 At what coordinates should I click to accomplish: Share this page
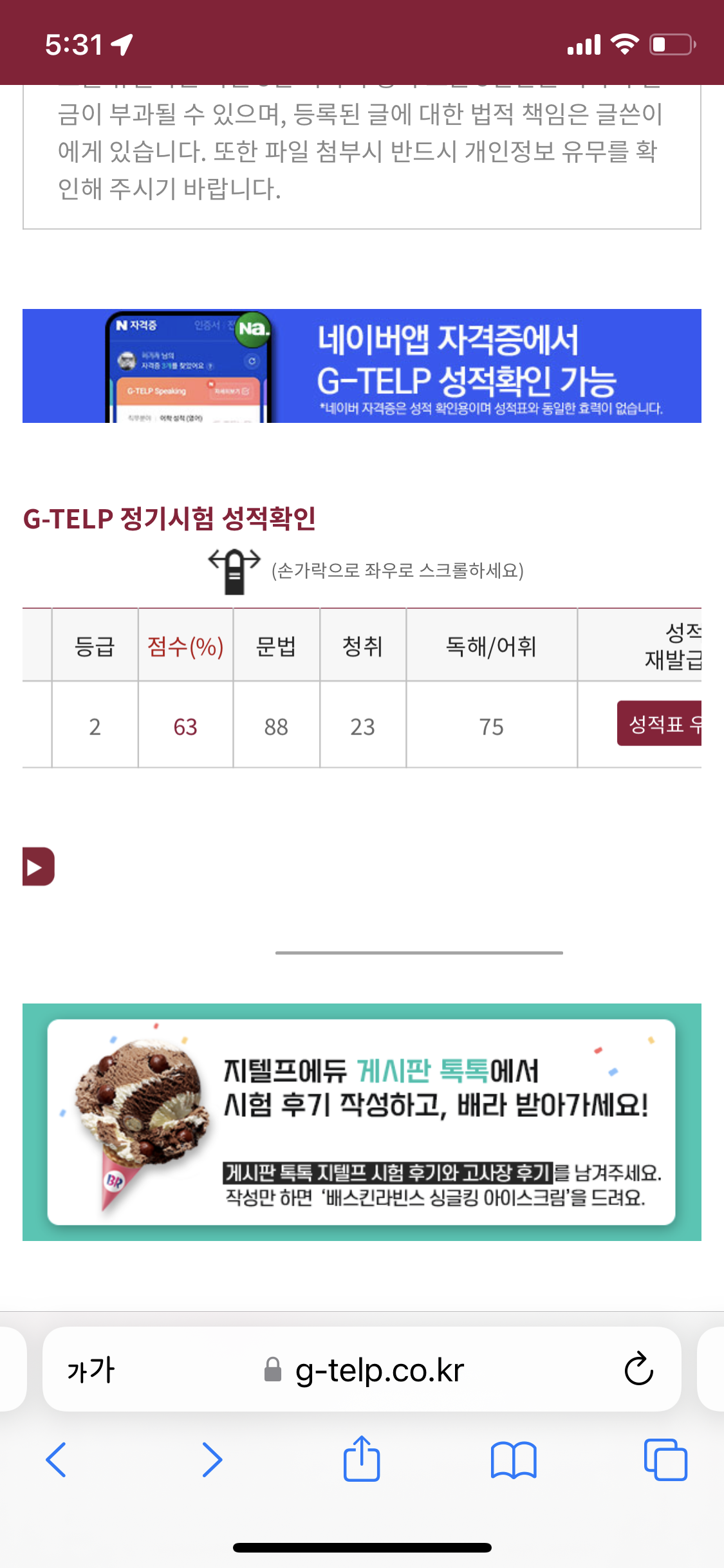[362, 1459]
